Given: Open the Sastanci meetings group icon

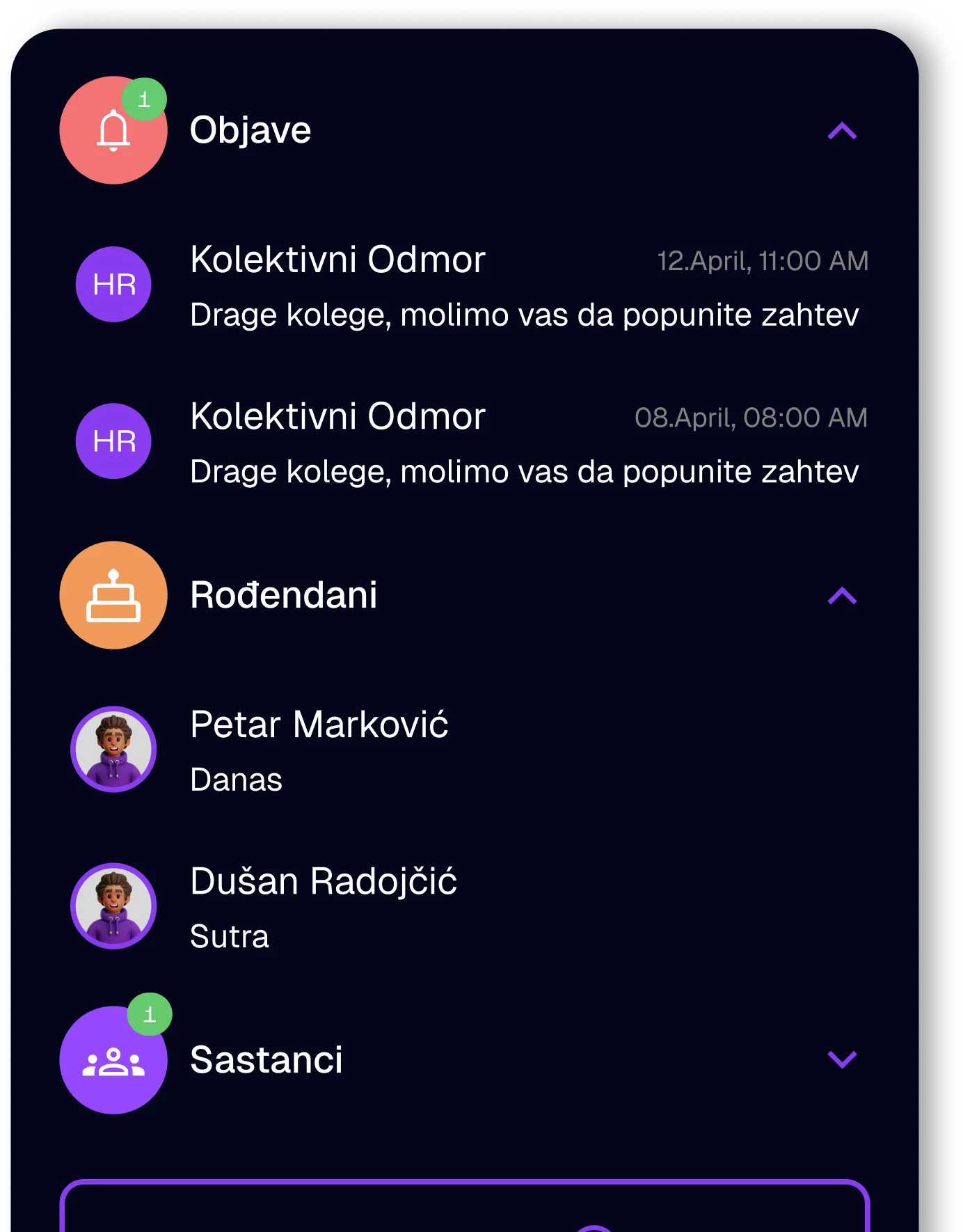Looking at the screenshot, I should click(x=113, y=1060).
